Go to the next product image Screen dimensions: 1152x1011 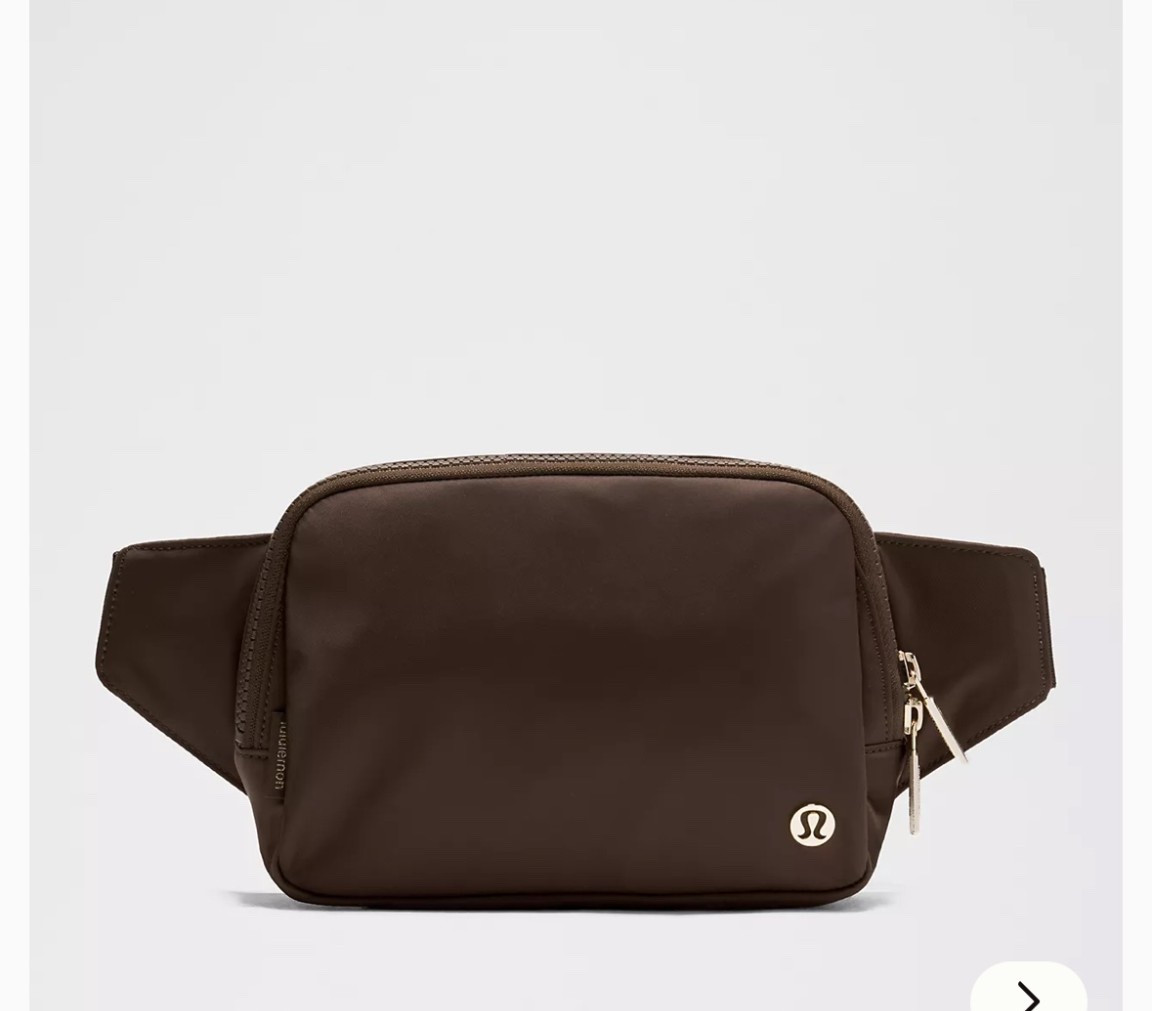coord(1028,991)
